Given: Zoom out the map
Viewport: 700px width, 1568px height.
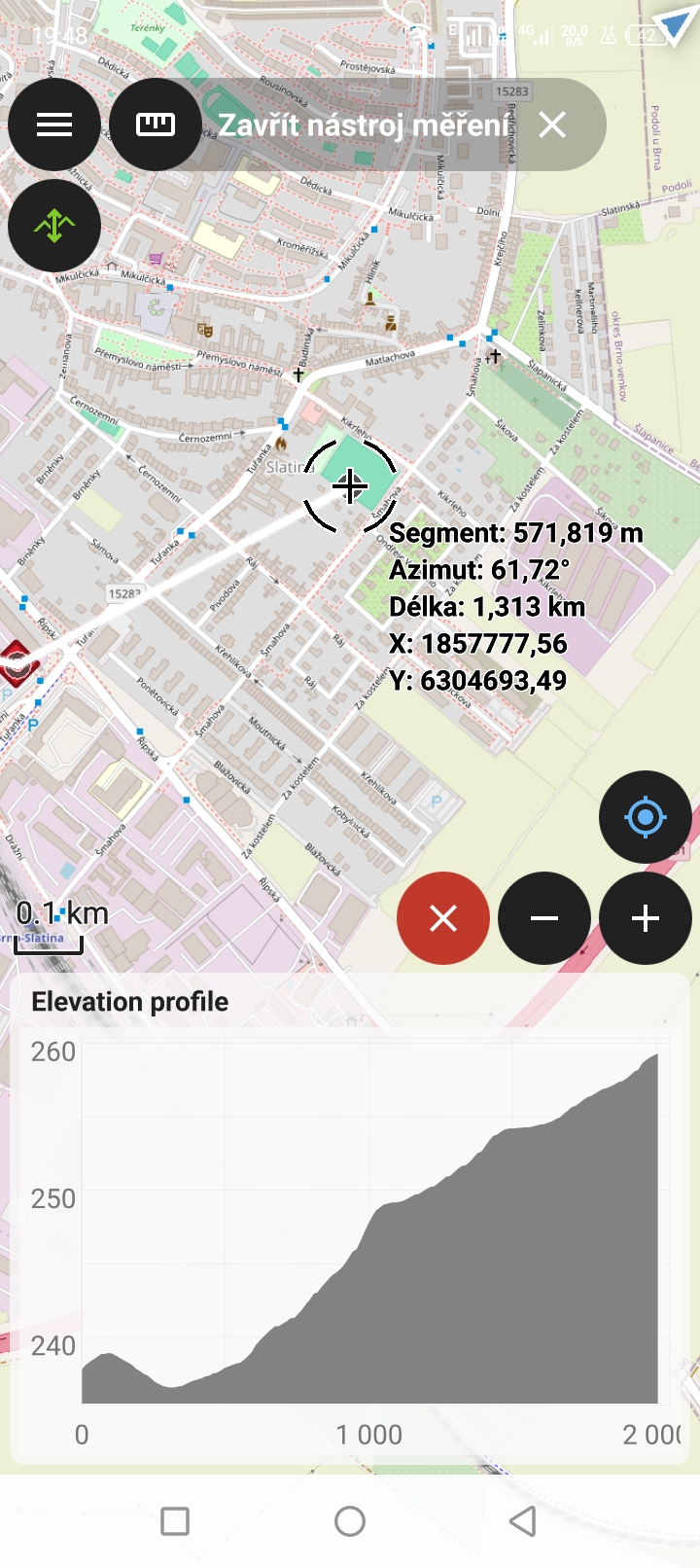Looking at the screenshot, I should (544, 918).
